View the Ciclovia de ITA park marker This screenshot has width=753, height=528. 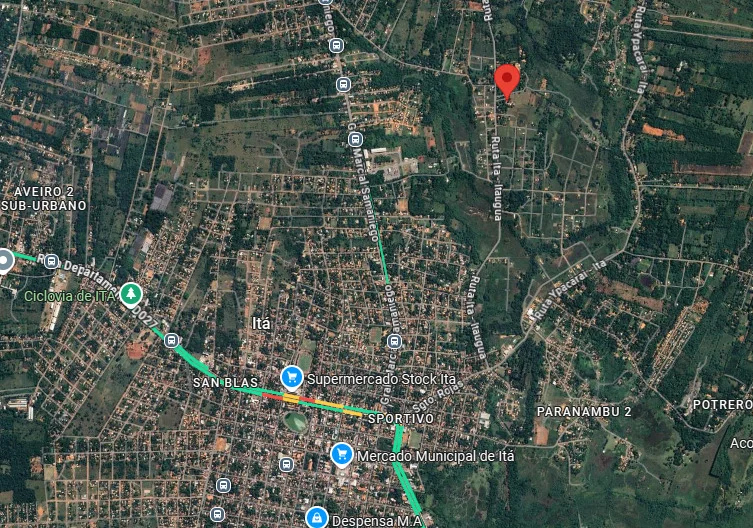(x=130, y=295)
